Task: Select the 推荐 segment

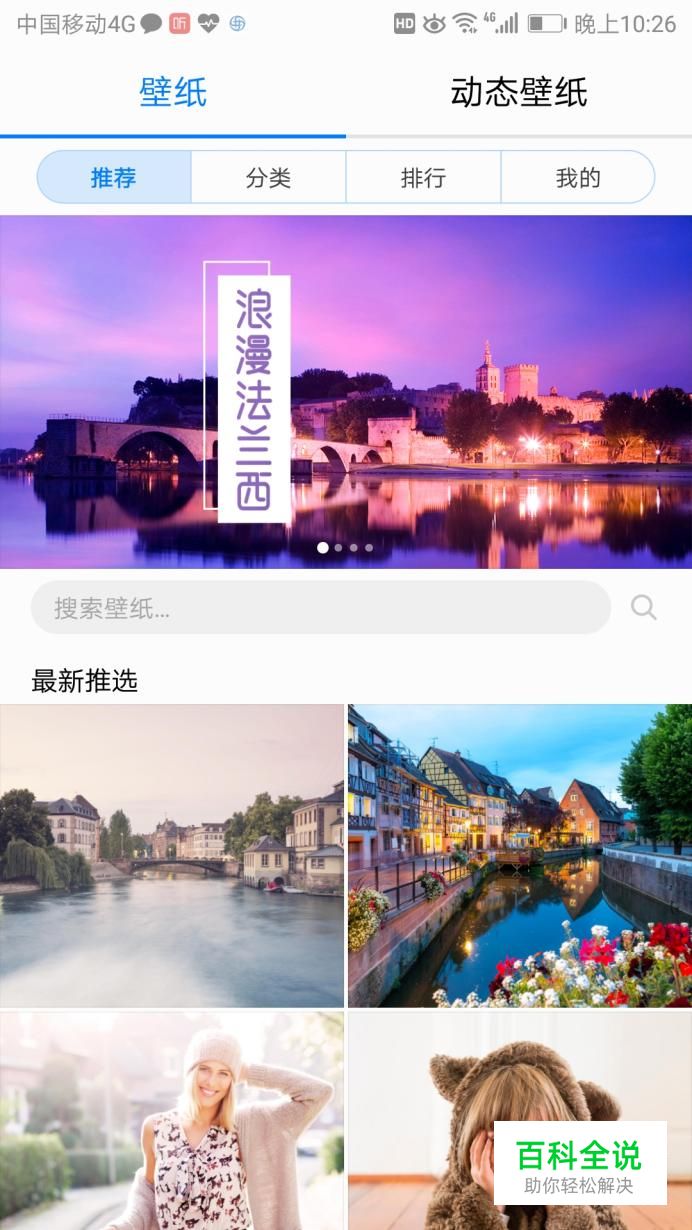Action: [x=114, y=178]
